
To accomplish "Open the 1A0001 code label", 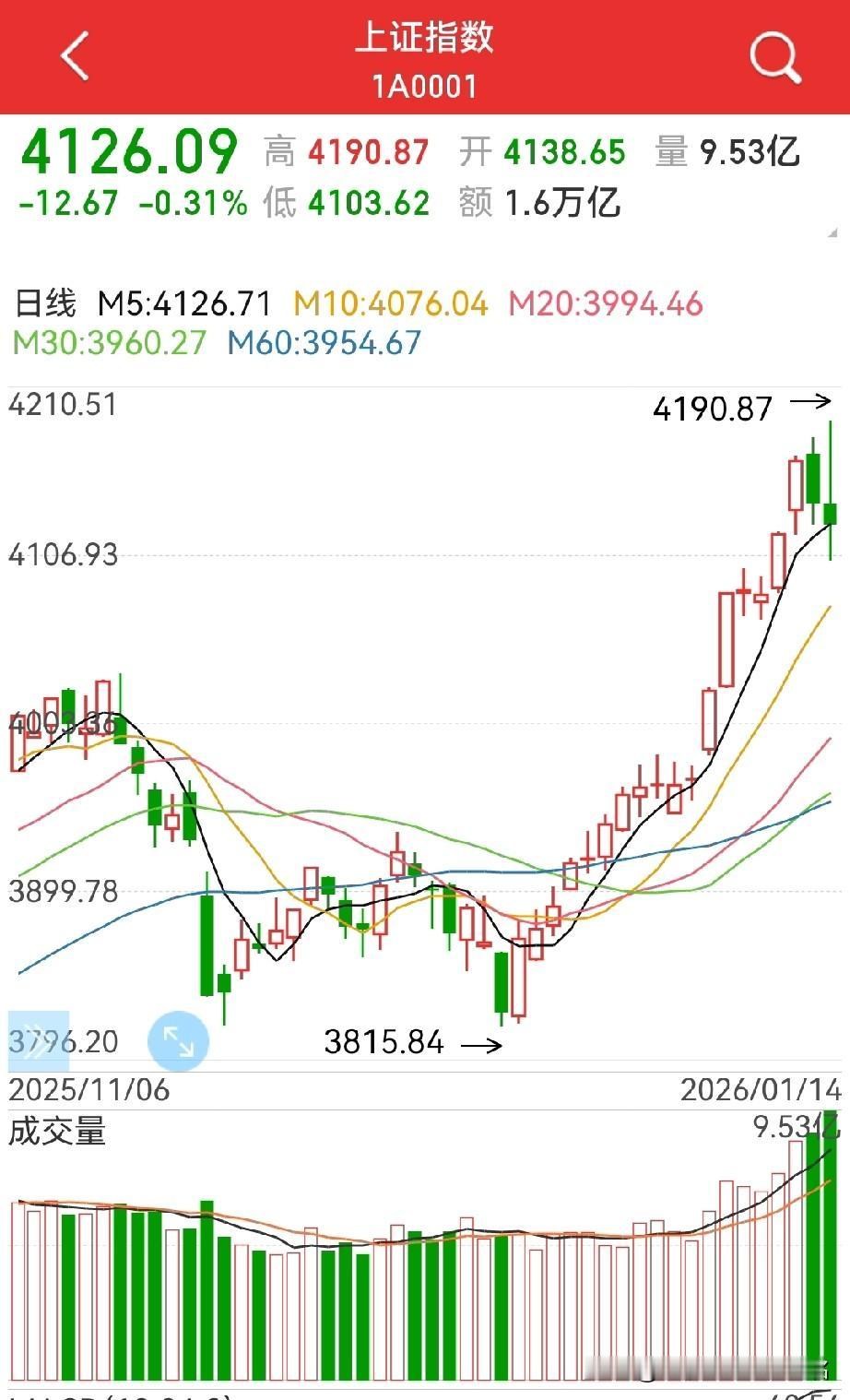I will coord(425,85).
